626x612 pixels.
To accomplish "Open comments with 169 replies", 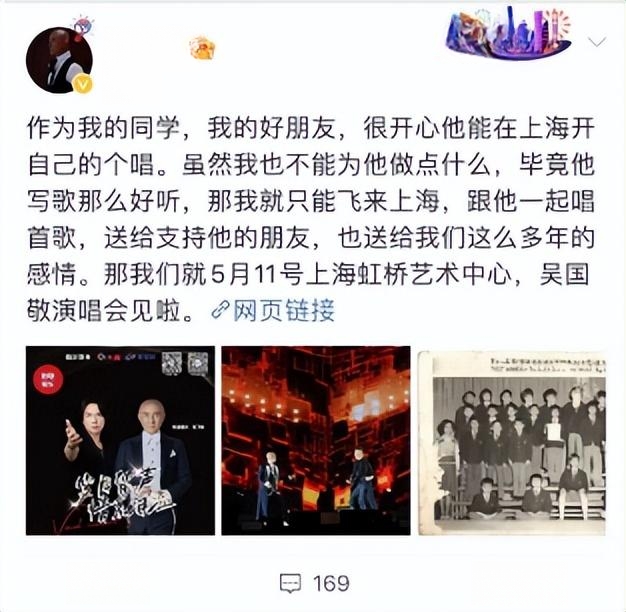I will coord(314,583).
